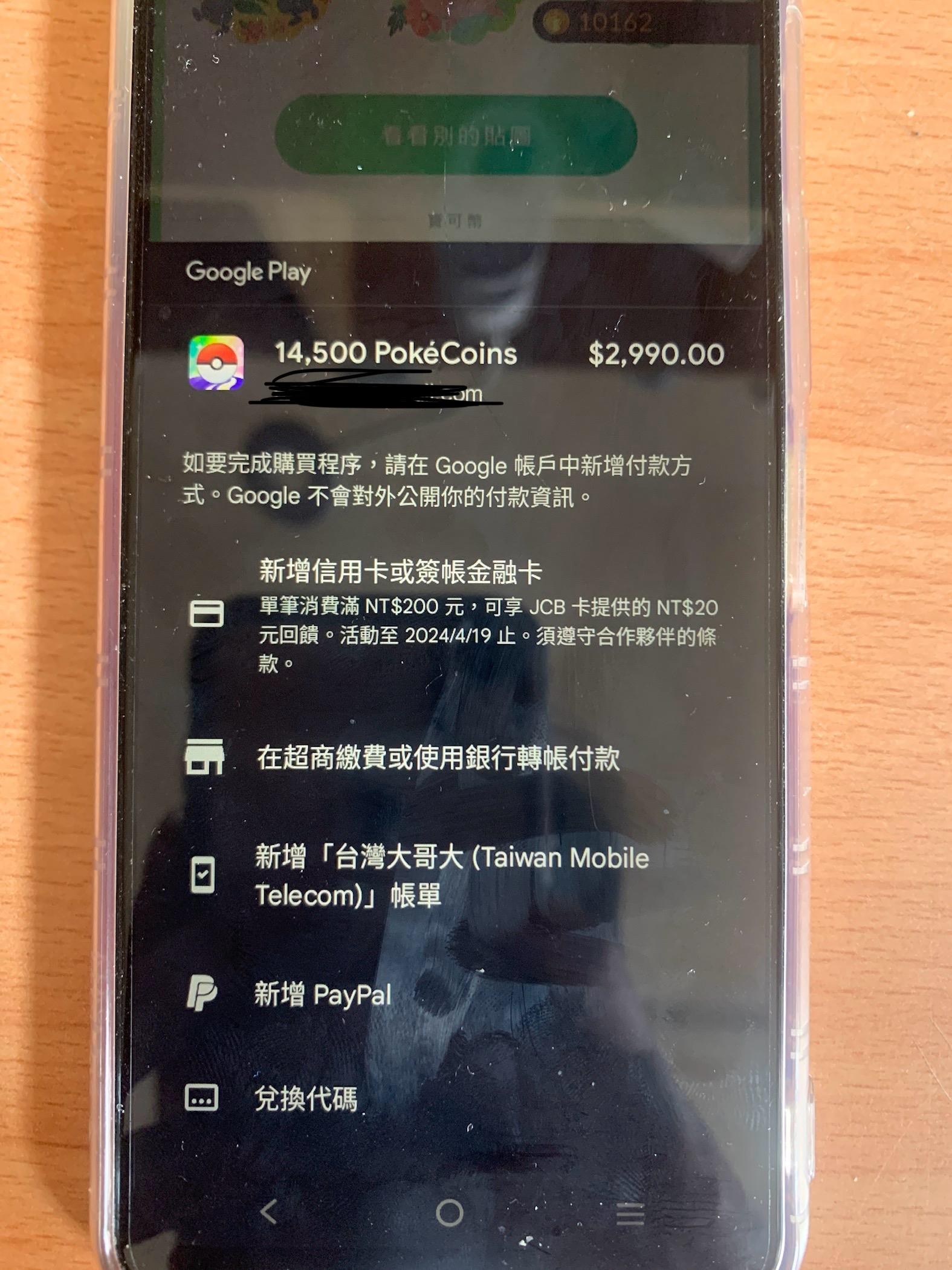Go to home via navigation bar
Image resolution: width=952 pixels, height=1270 pixels.
449,1213
